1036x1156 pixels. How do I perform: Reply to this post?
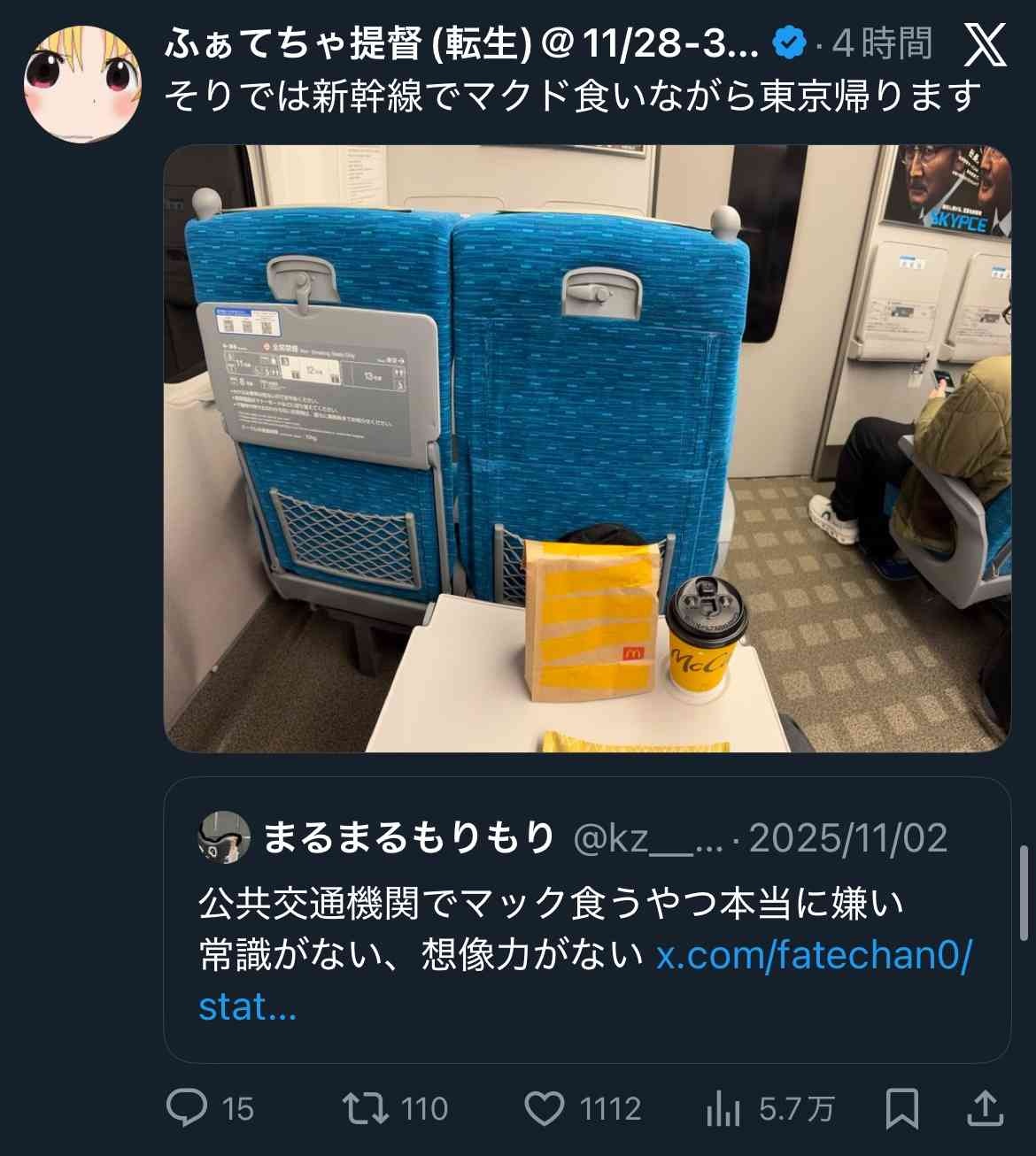(187, 1108)
